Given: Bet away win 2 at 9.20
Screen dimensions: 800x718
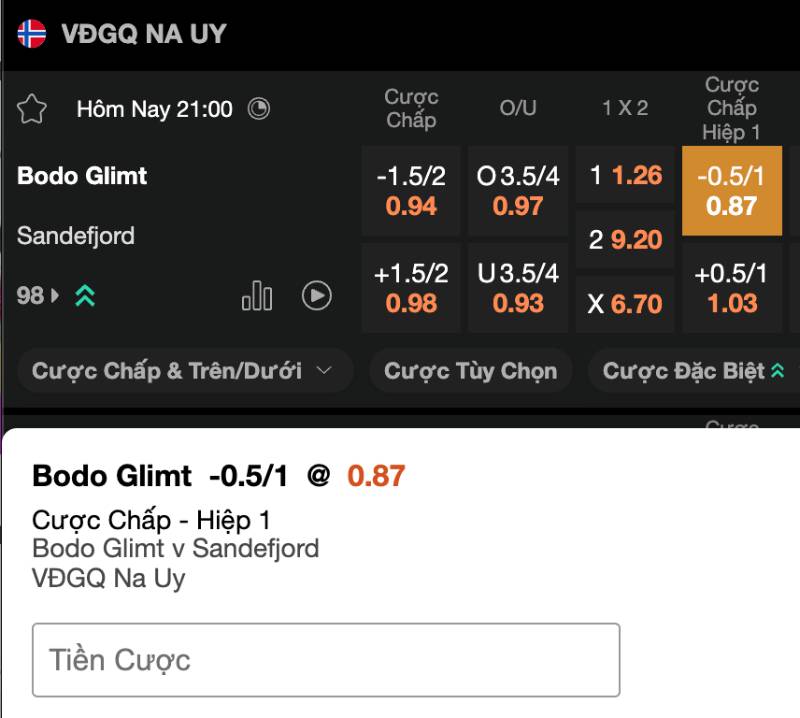Looking at the screenshot, I should [x=625, y=240].
